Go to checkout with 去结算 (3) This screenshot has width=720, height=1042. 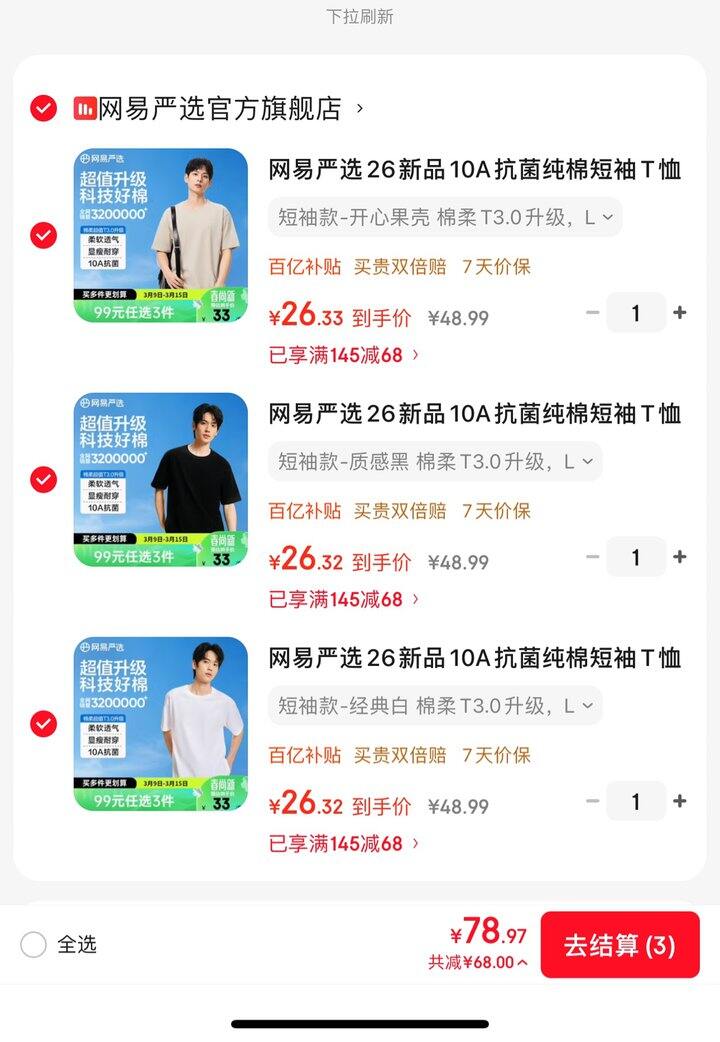point(620,945)
